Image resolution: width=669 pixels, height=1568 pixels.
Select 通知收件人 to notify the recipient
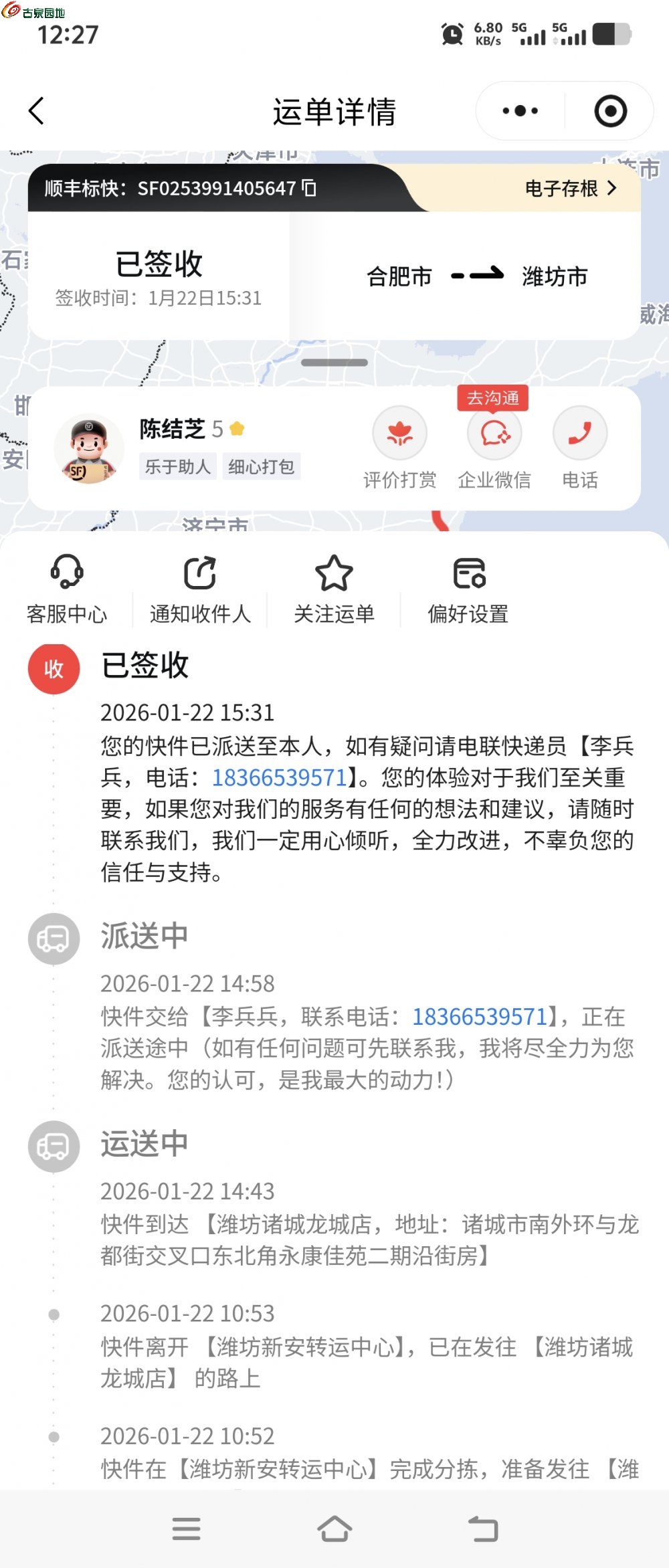[x=200, y=589]
